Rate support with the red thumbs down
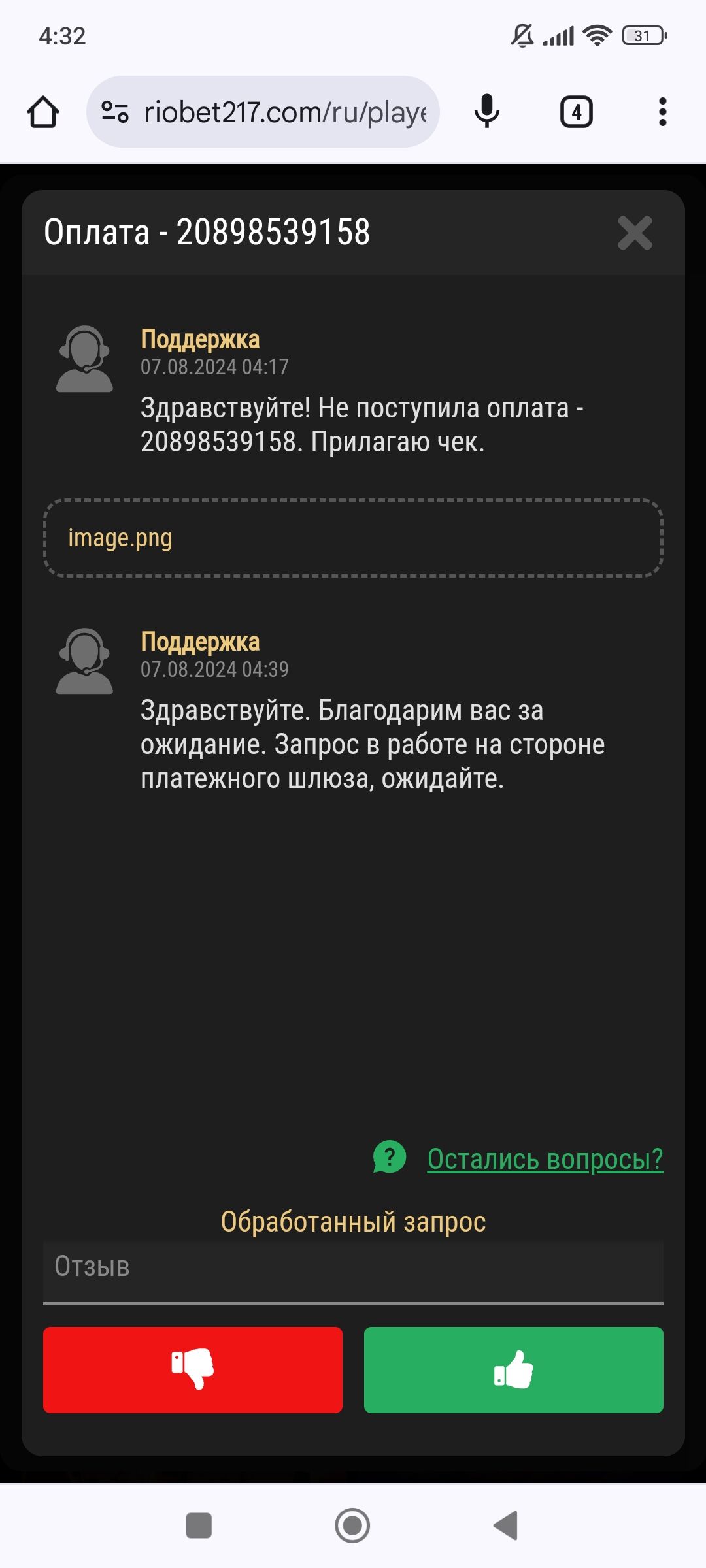Image resolution: width=706 pixels, height=1568 pixels. point(193,1369)
